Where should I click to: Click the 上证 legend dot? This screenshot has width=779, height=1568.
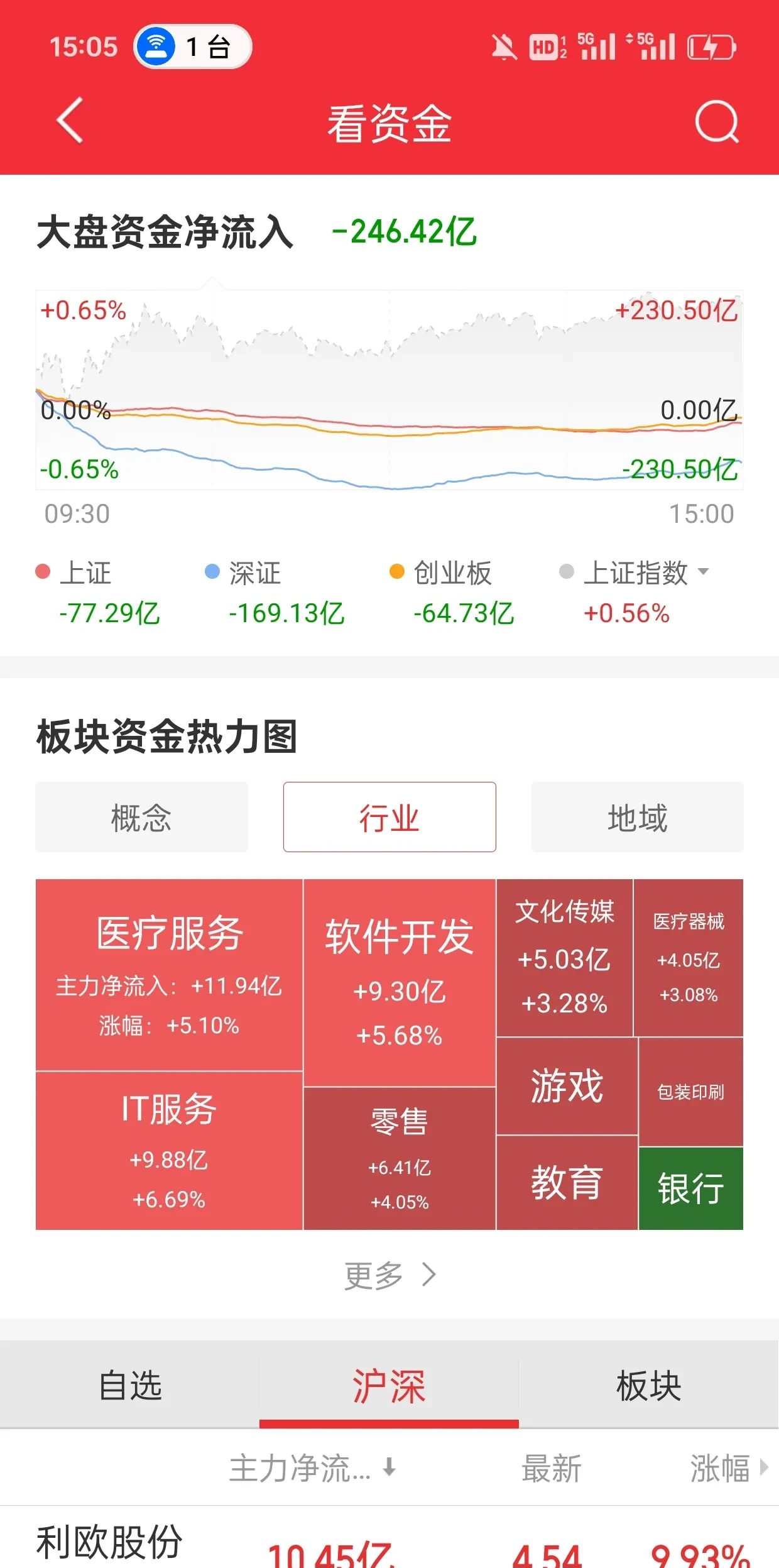[43, 572]
